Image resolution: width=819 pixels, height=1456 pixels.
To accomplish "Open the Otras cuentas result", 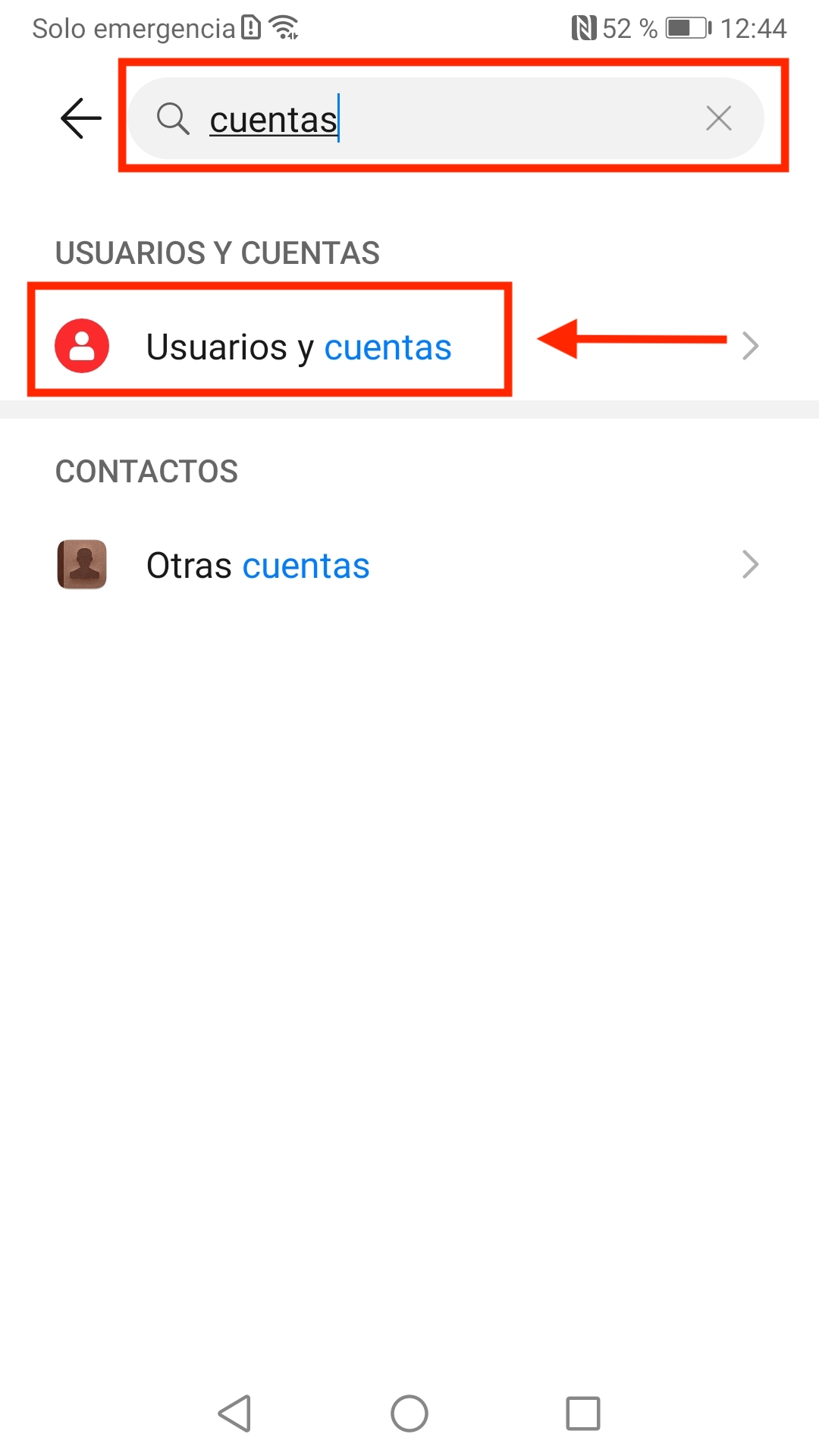I will point(409,565).
